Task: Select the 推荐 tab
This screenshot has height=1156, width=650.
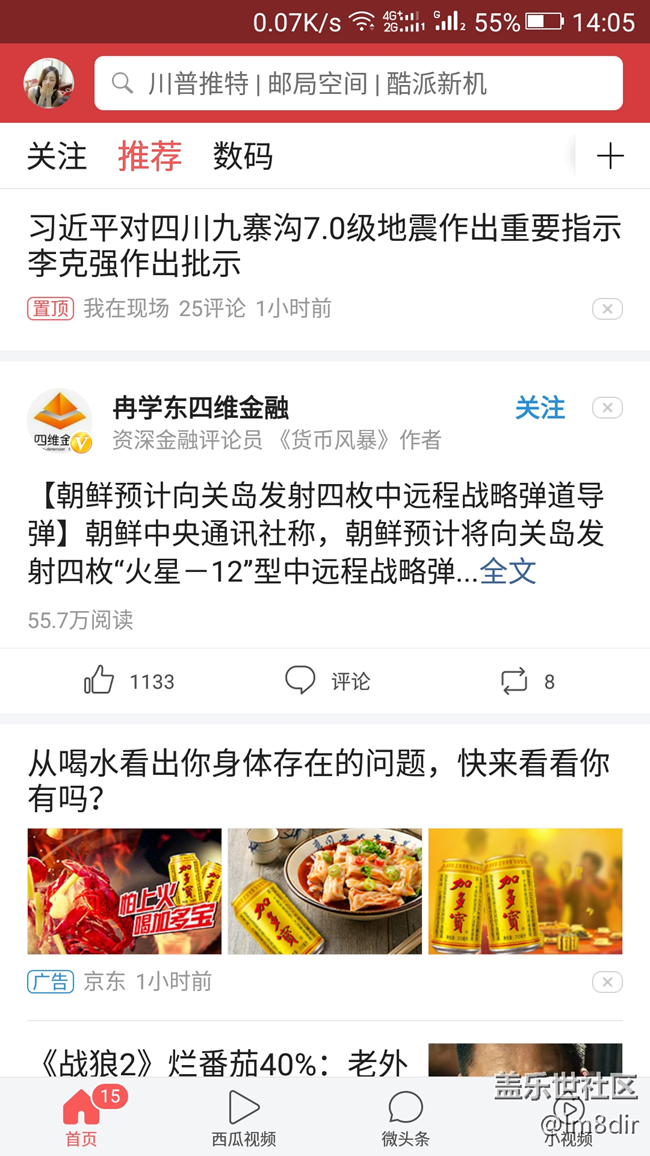Action: pyautogui.click(x=150, y=156)
